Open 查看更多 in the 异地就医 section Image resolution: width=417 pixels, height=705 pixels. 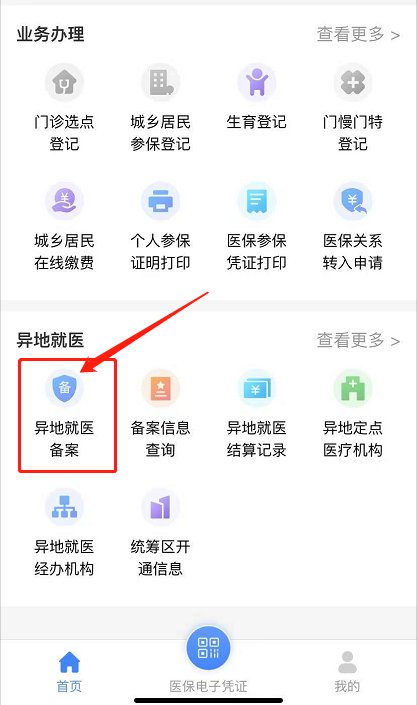358,340
